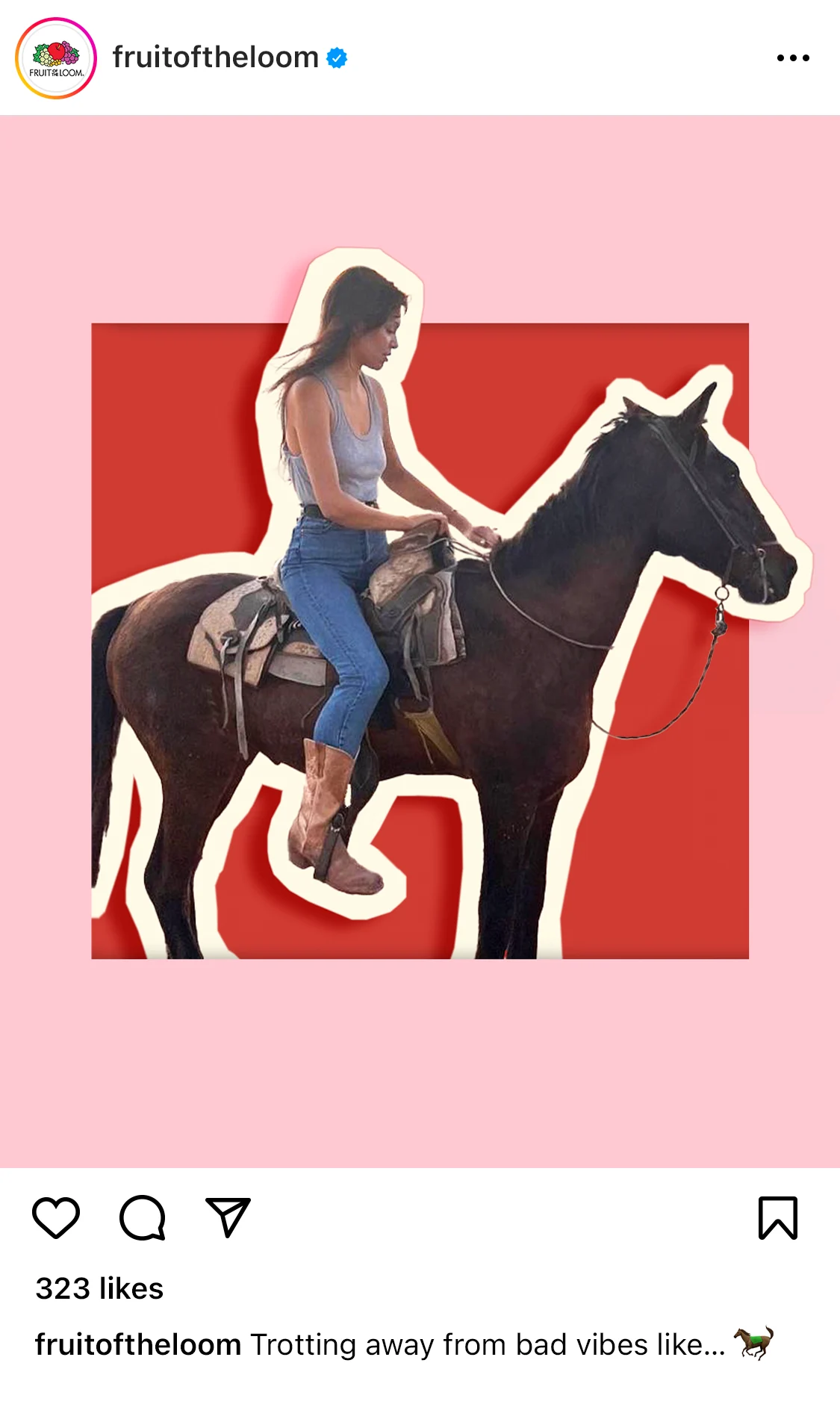Save the post with the bookmark icon
Image resolution: width=840 pixels, height=1419 pixels.
(777, 1218)
